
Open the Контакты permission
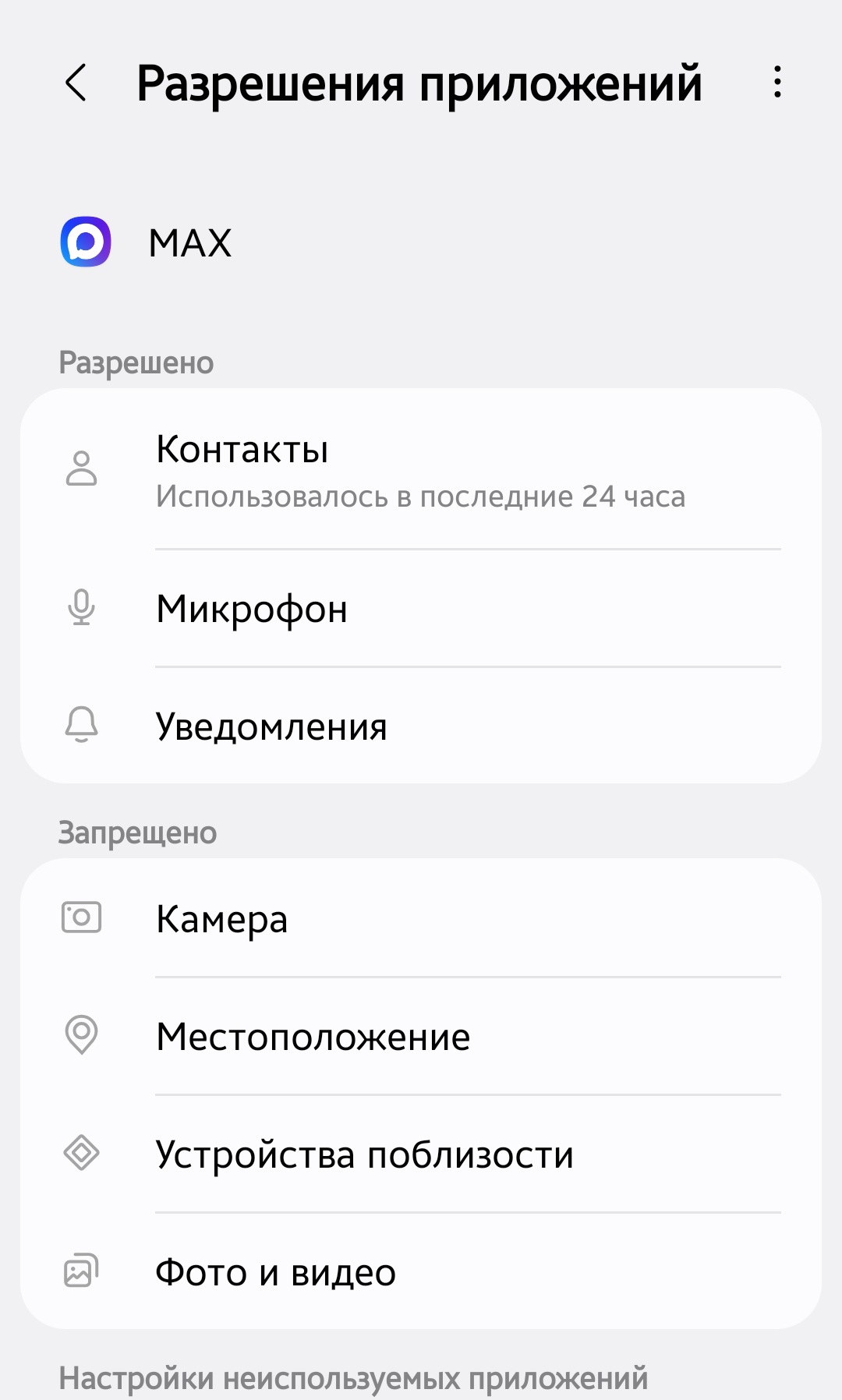pos(421,470)
